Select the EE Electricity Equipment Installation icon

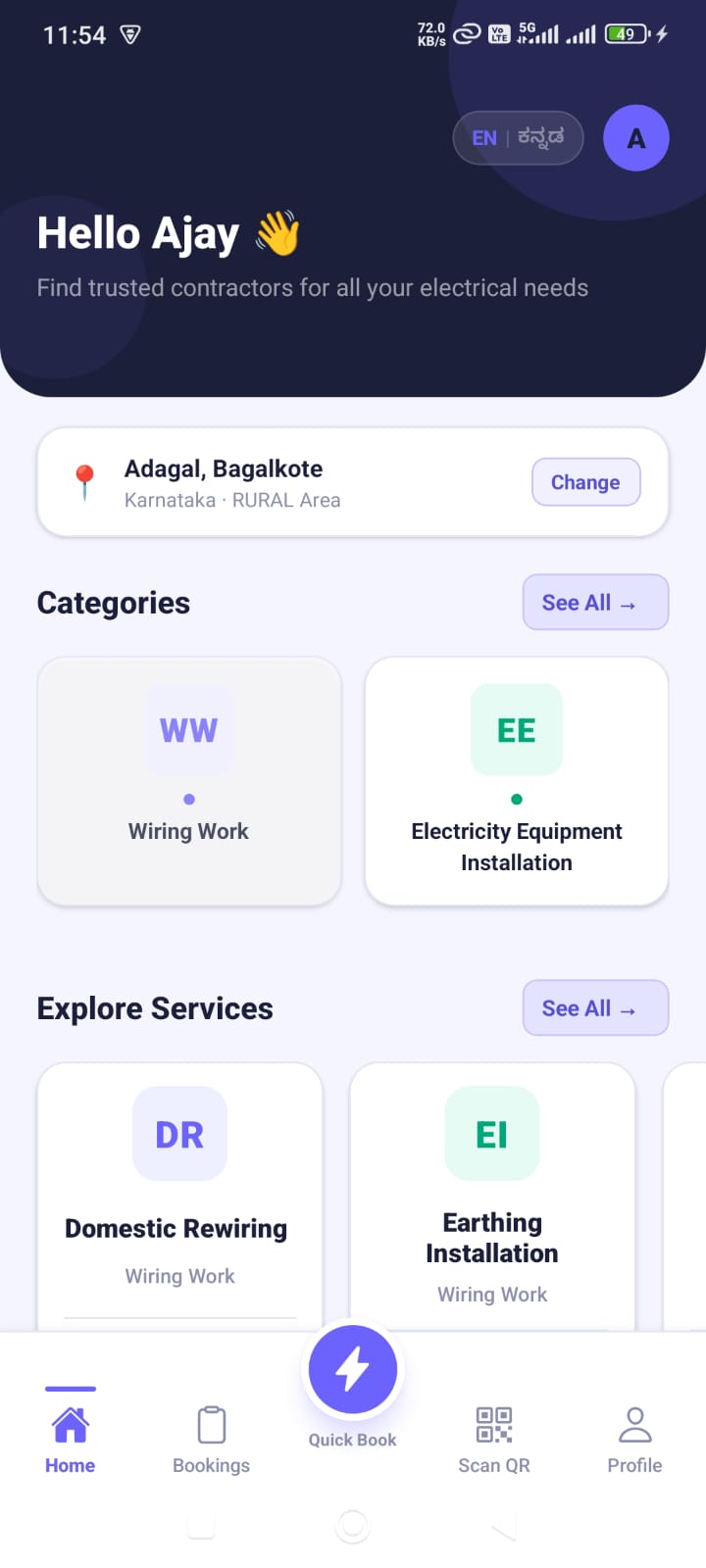(517, 729)
